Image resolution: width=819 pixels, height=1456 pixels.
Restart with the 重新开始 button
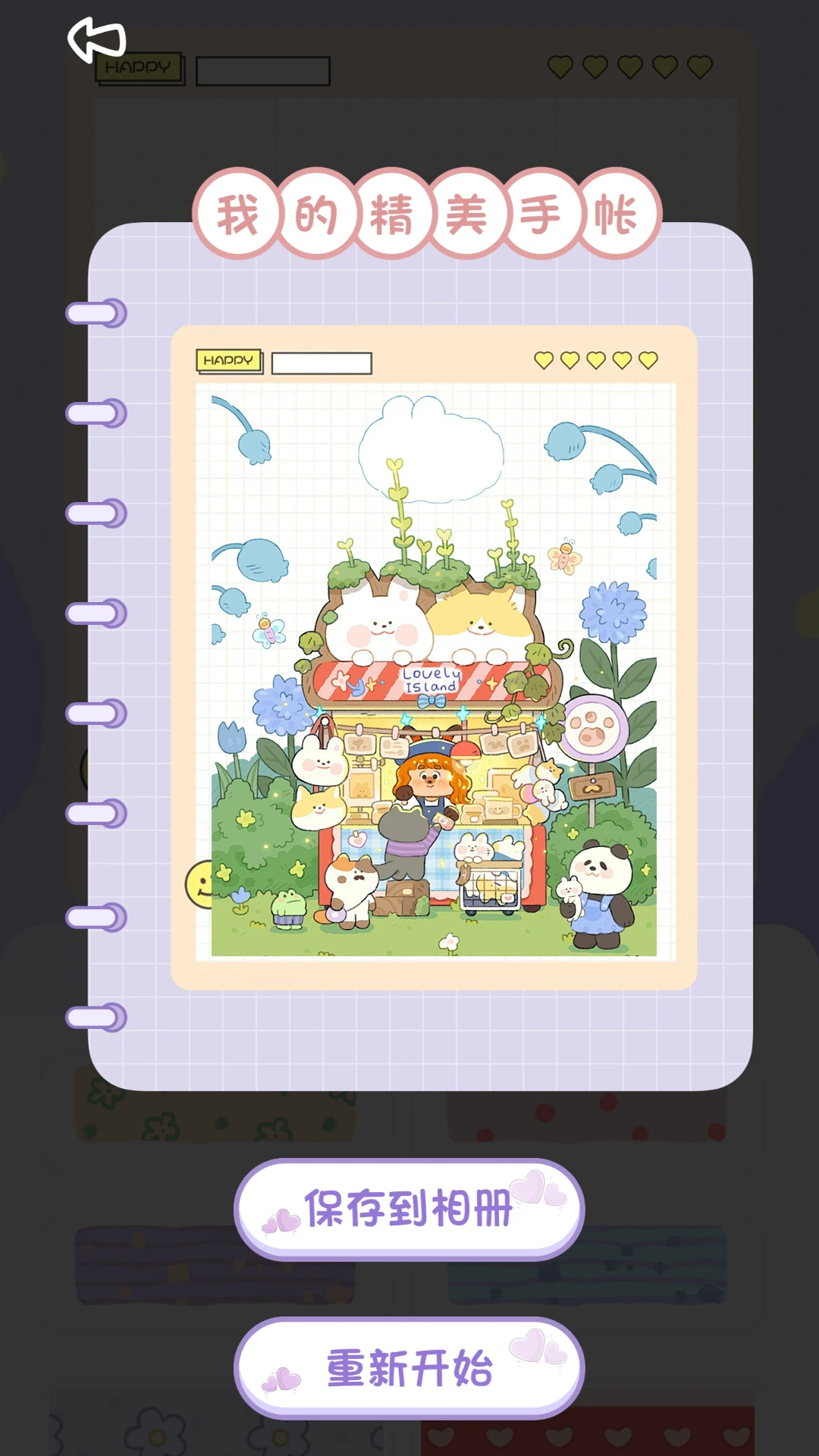point(409,1367)
